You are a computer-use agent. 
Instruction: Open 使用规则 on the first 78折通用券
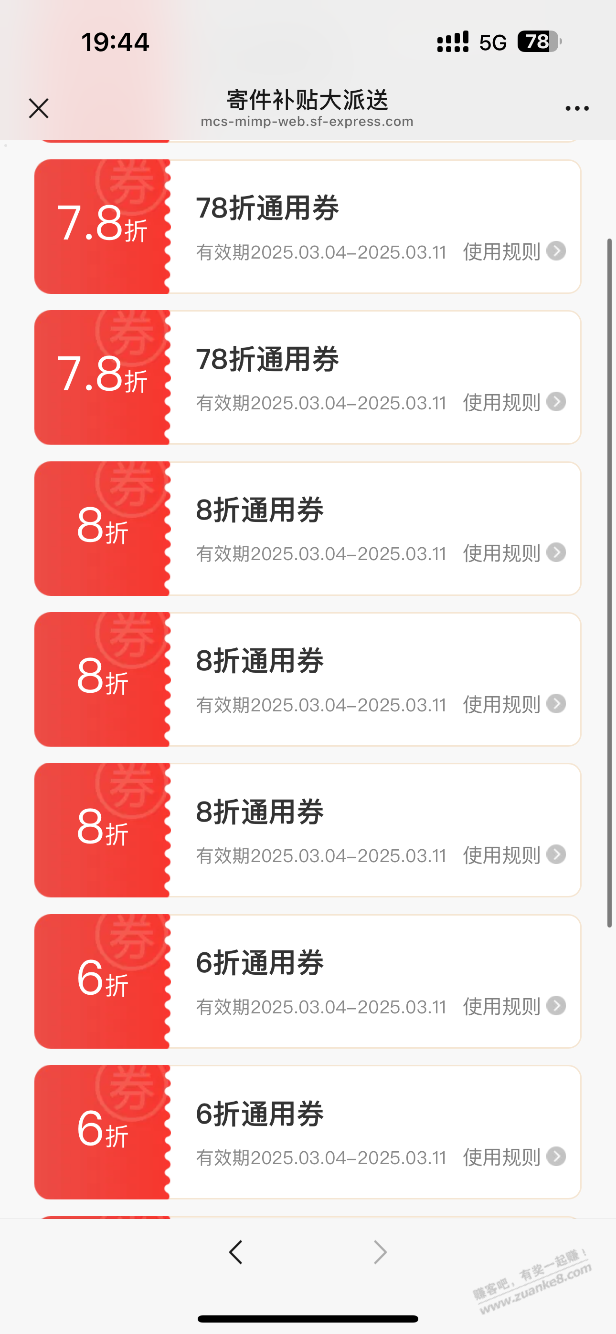click(x=514, y=251)
